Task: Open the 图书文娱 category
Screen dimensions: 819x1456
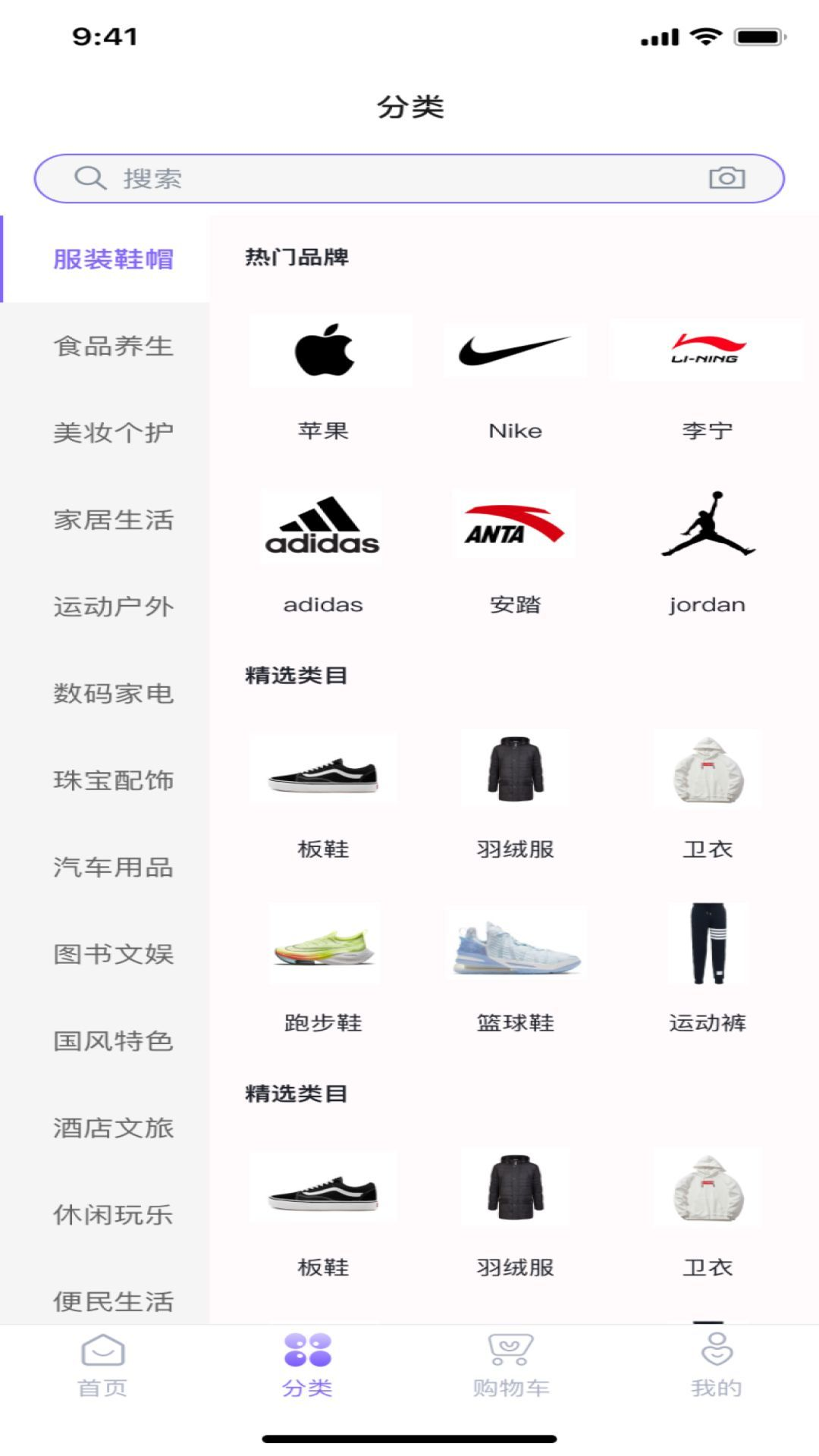Action: coord(114,954)
